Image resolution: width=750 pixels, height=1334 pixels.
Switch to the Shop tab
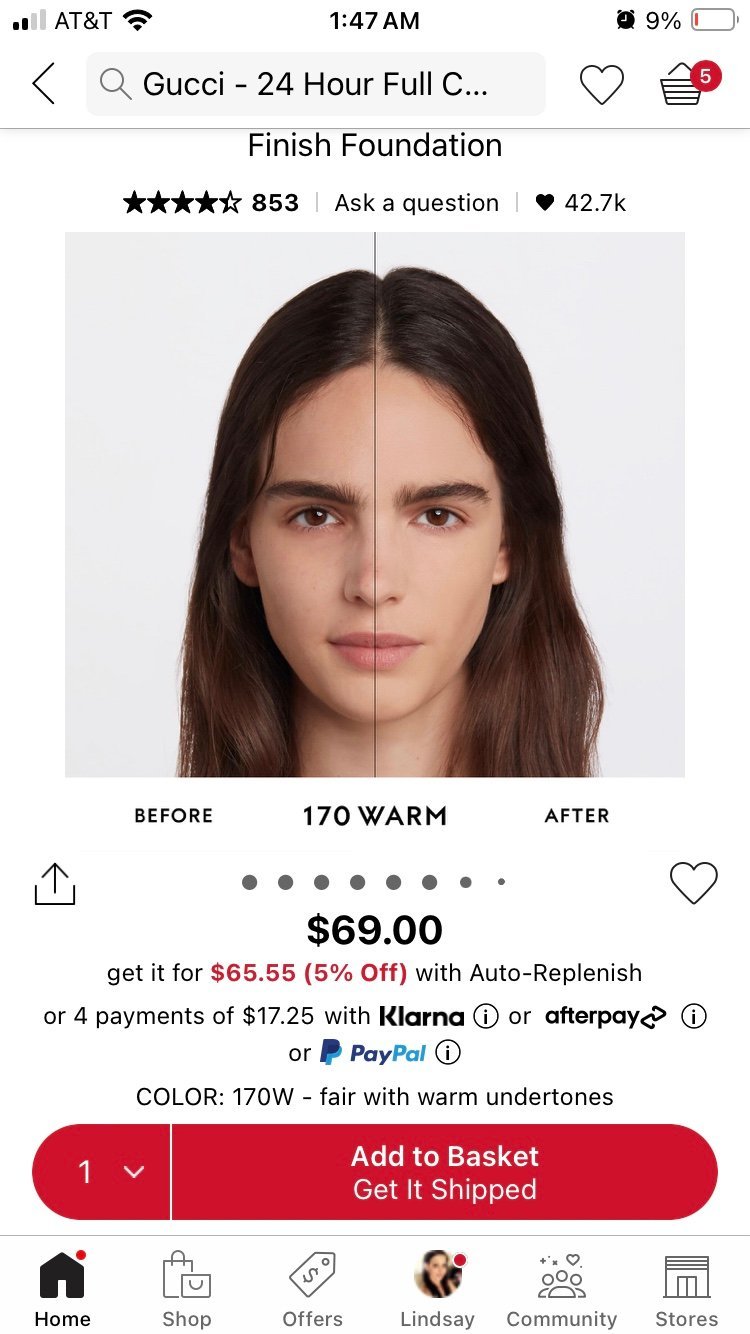pyautogui.click(x=187, y=1289)
